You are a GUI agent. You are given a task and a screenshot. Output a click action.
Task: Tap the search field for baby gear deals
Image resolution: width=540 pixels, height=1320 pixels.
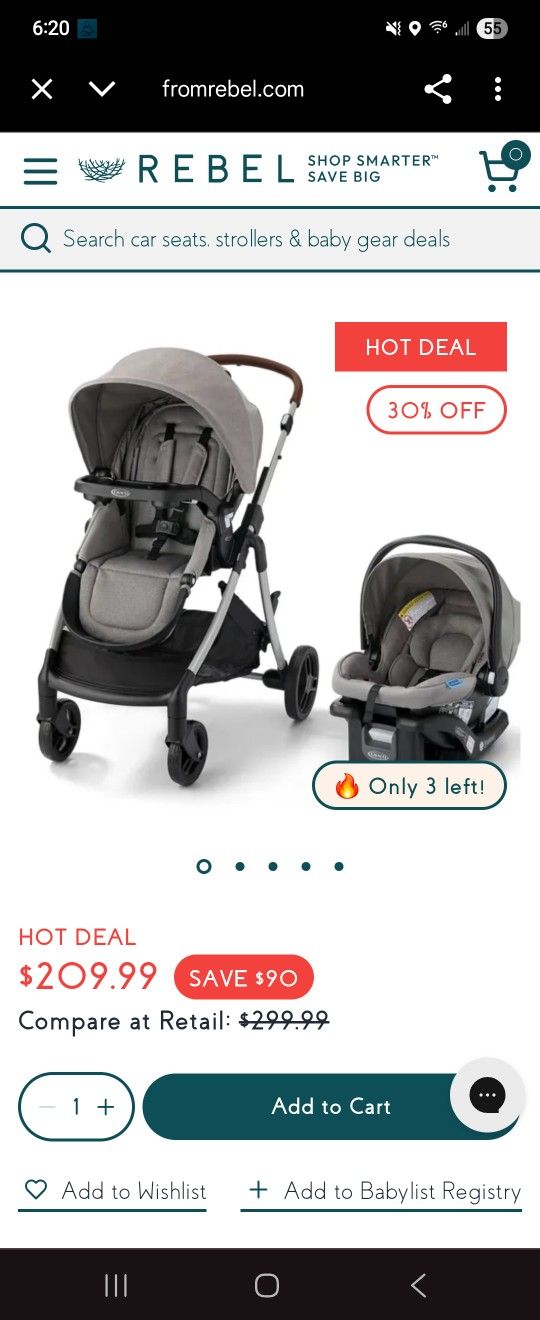tap(270, 239)
